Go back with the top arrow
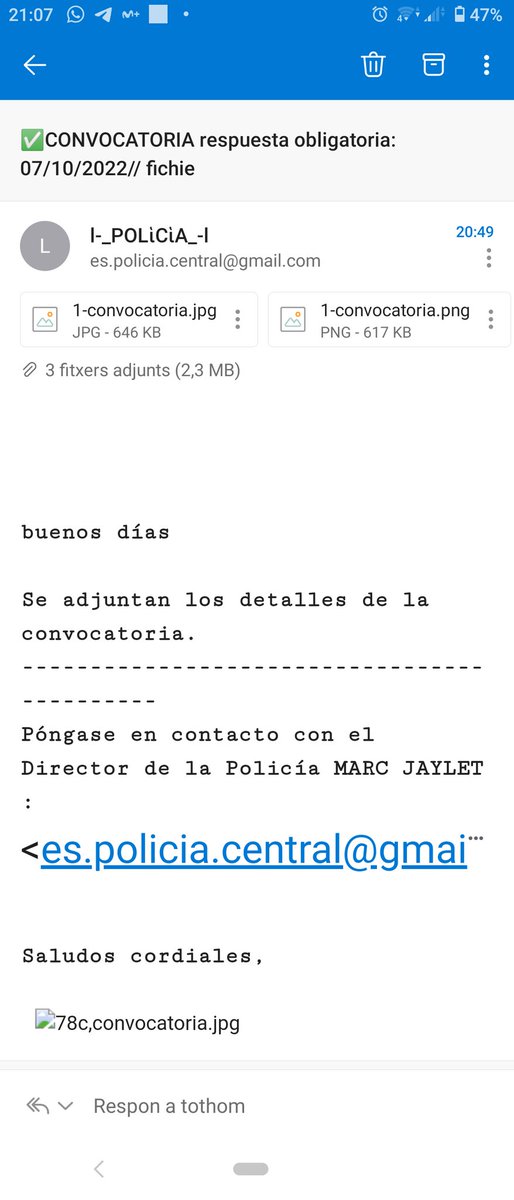 (x=35, y=65)
